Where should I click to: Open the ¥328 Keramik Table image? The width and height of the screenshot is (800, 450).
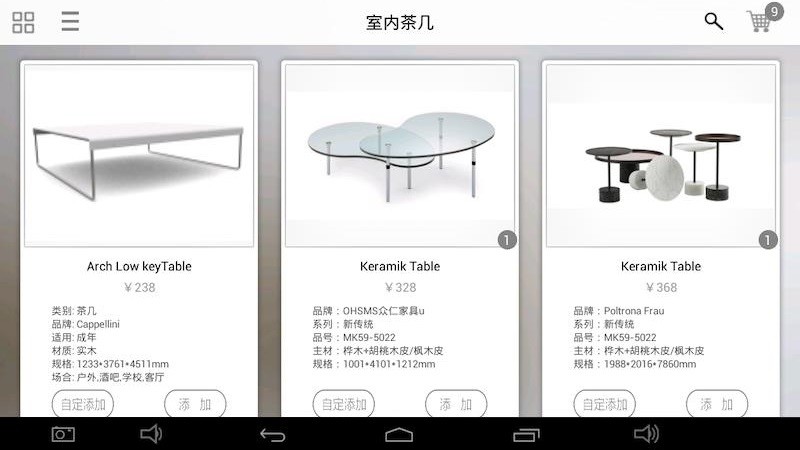click(400, 155)
